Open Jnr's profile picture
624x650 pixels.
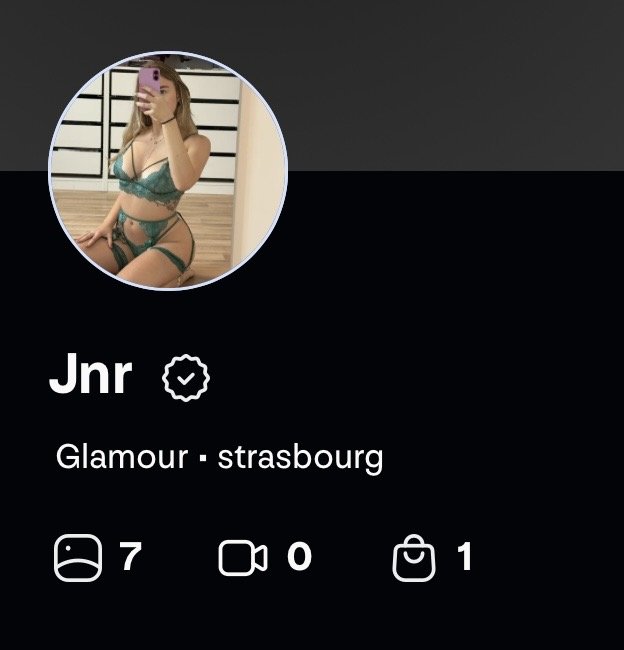click(x=168, y=172)
